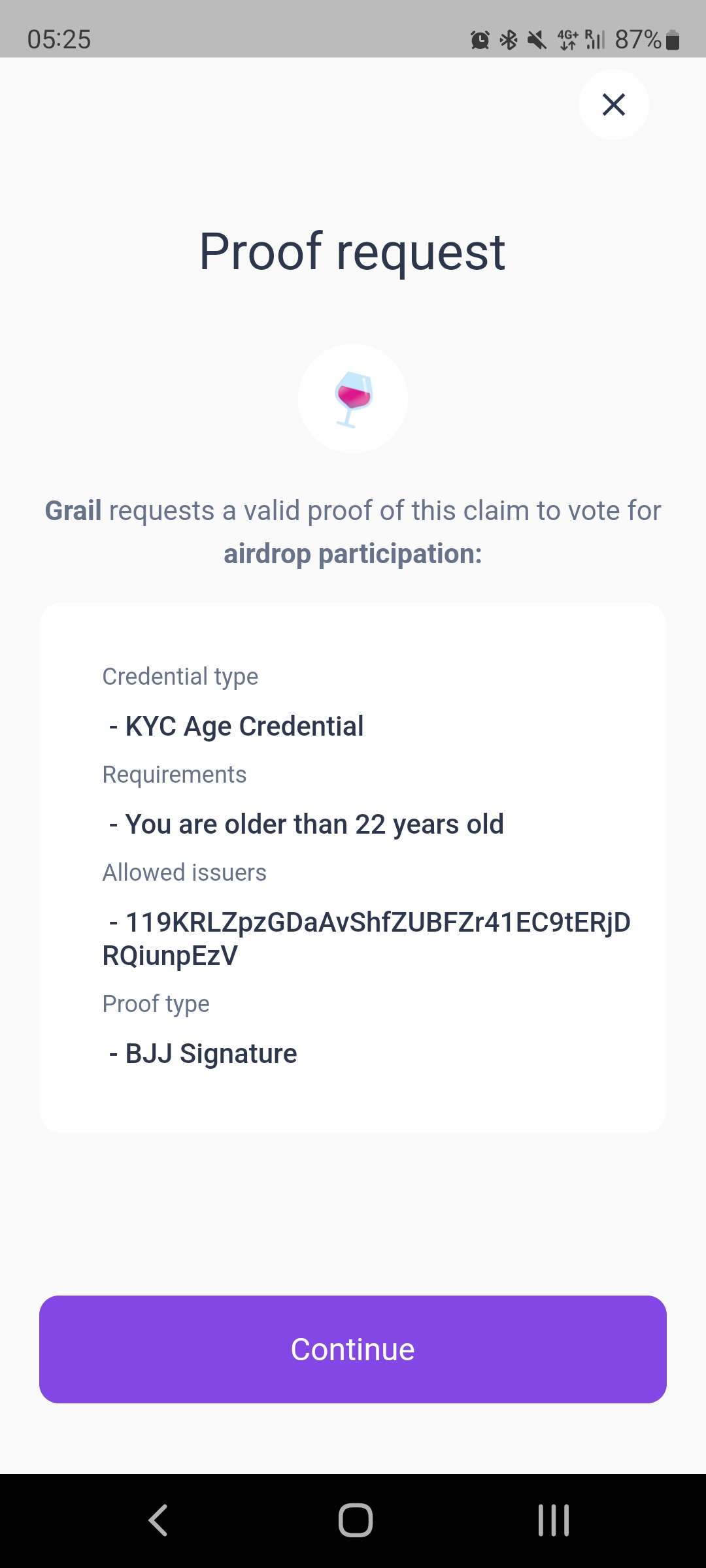Select the KYC Age Credential entry
The image size is (706, 1568).
243,725
